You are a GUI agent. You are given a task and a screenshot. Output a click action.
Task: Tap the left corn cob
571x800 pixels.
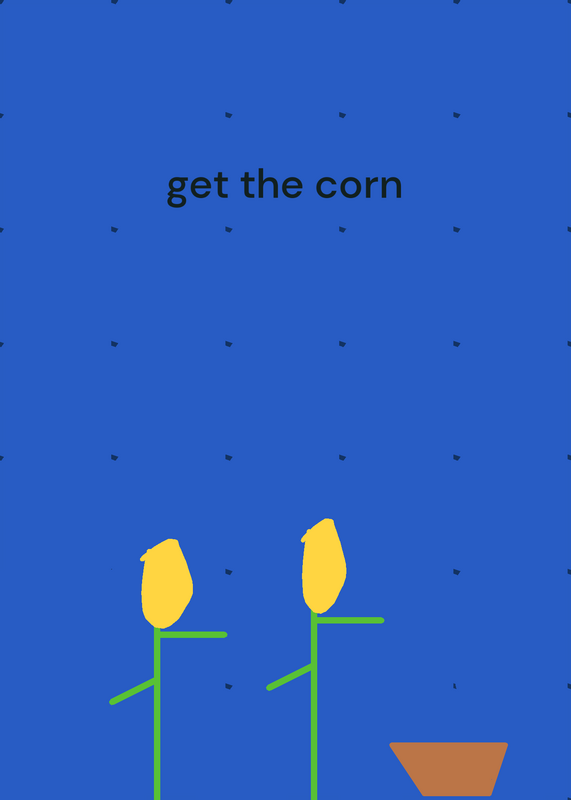click(167, 584)
